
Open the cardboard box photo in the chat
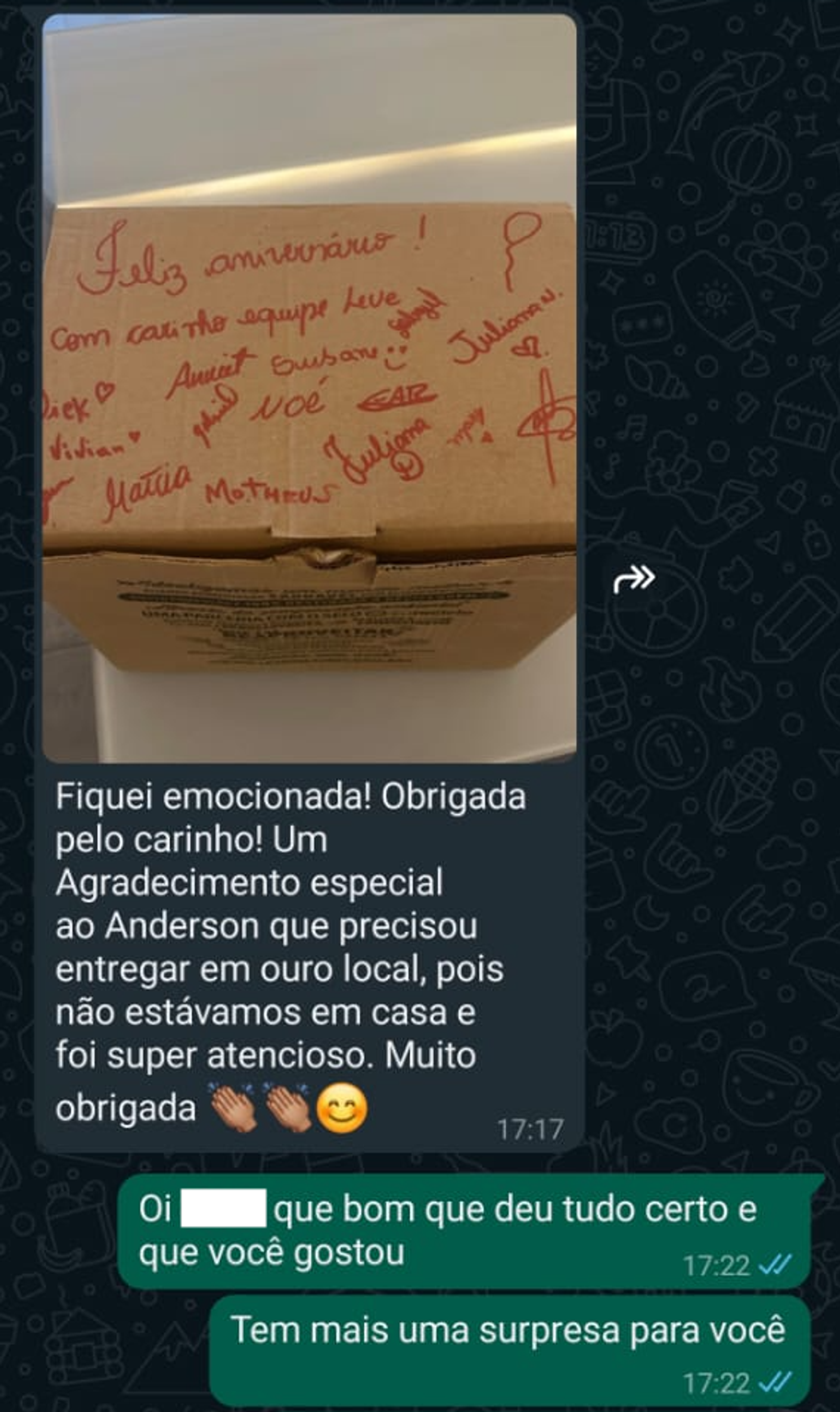310,389
